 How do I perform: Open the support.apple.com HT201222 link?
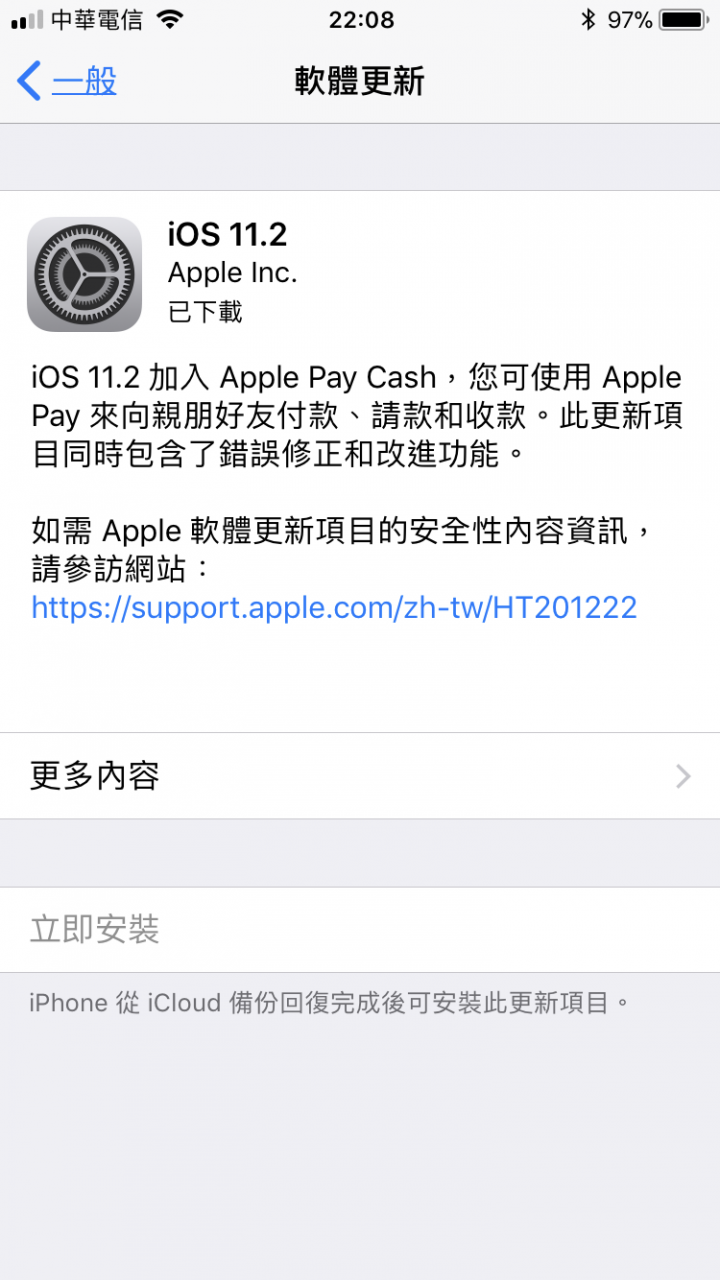click(x=334, y=607)
